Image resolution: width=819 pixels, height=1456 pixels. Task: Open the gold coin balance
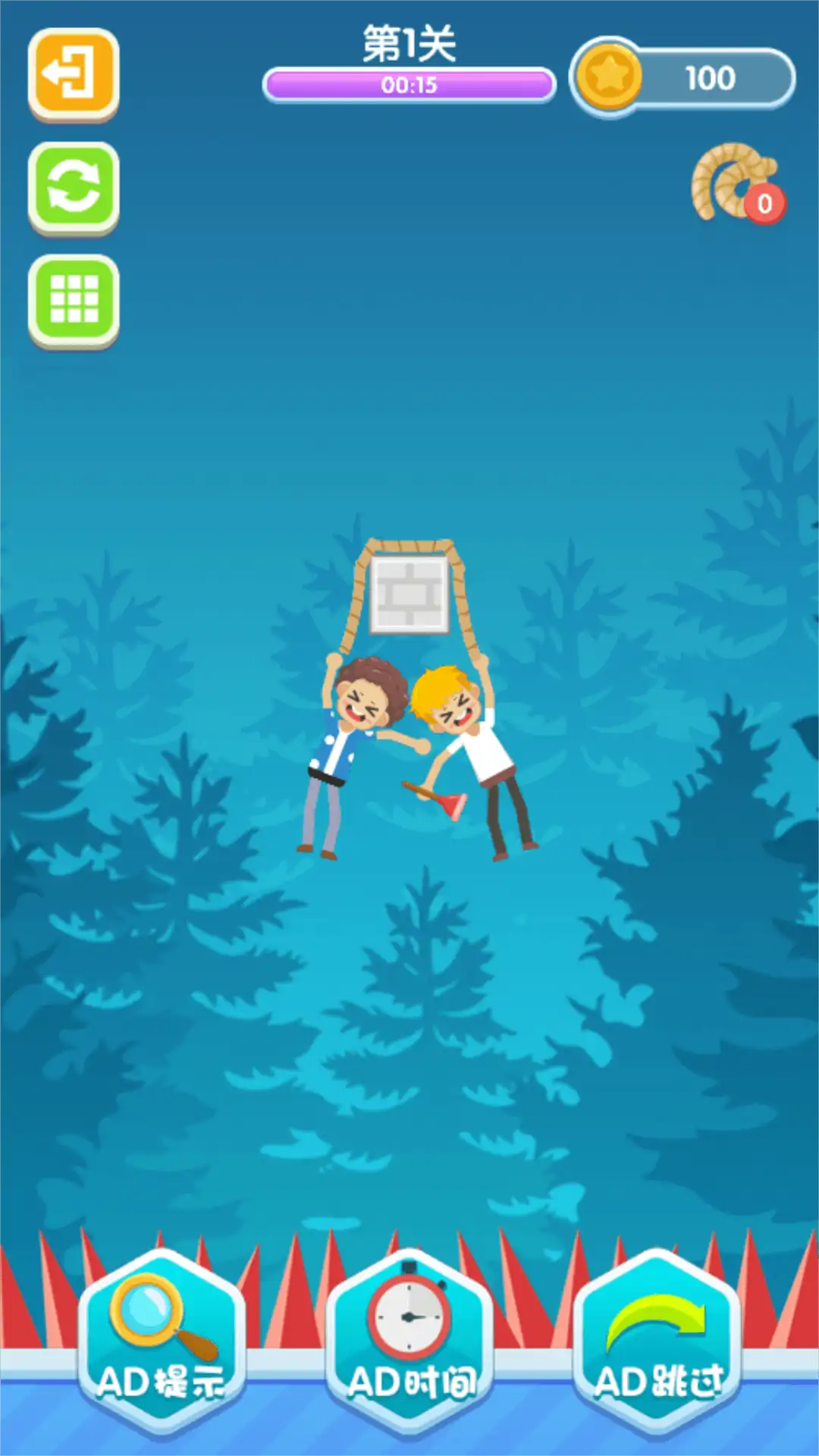pyautogui.click(x=682, y=77)
